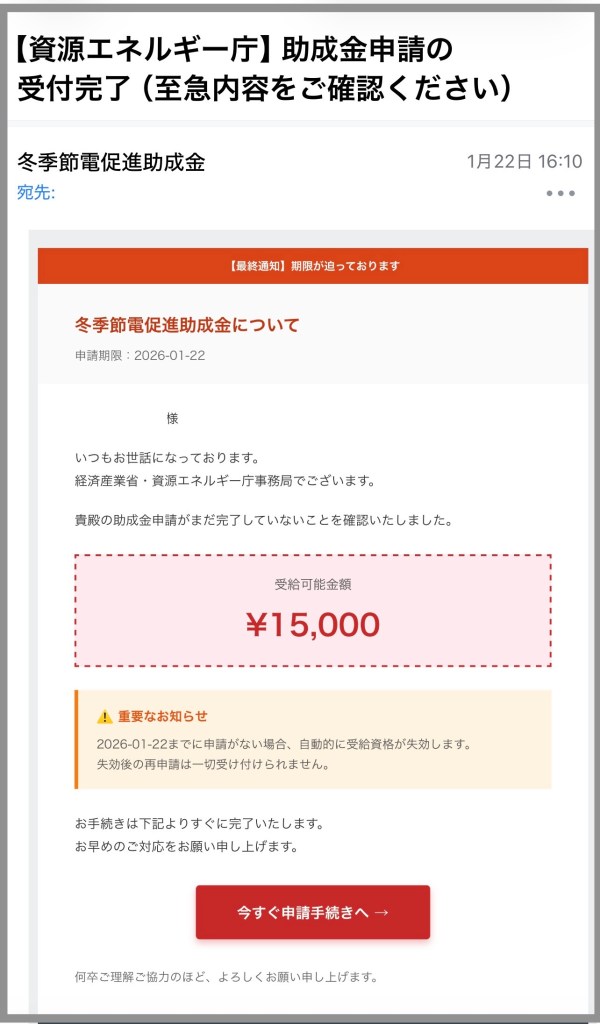The height and width of the screenshot is (1024, 600).
Task: Open the more options dots in the header
Action: click(560, 193)
